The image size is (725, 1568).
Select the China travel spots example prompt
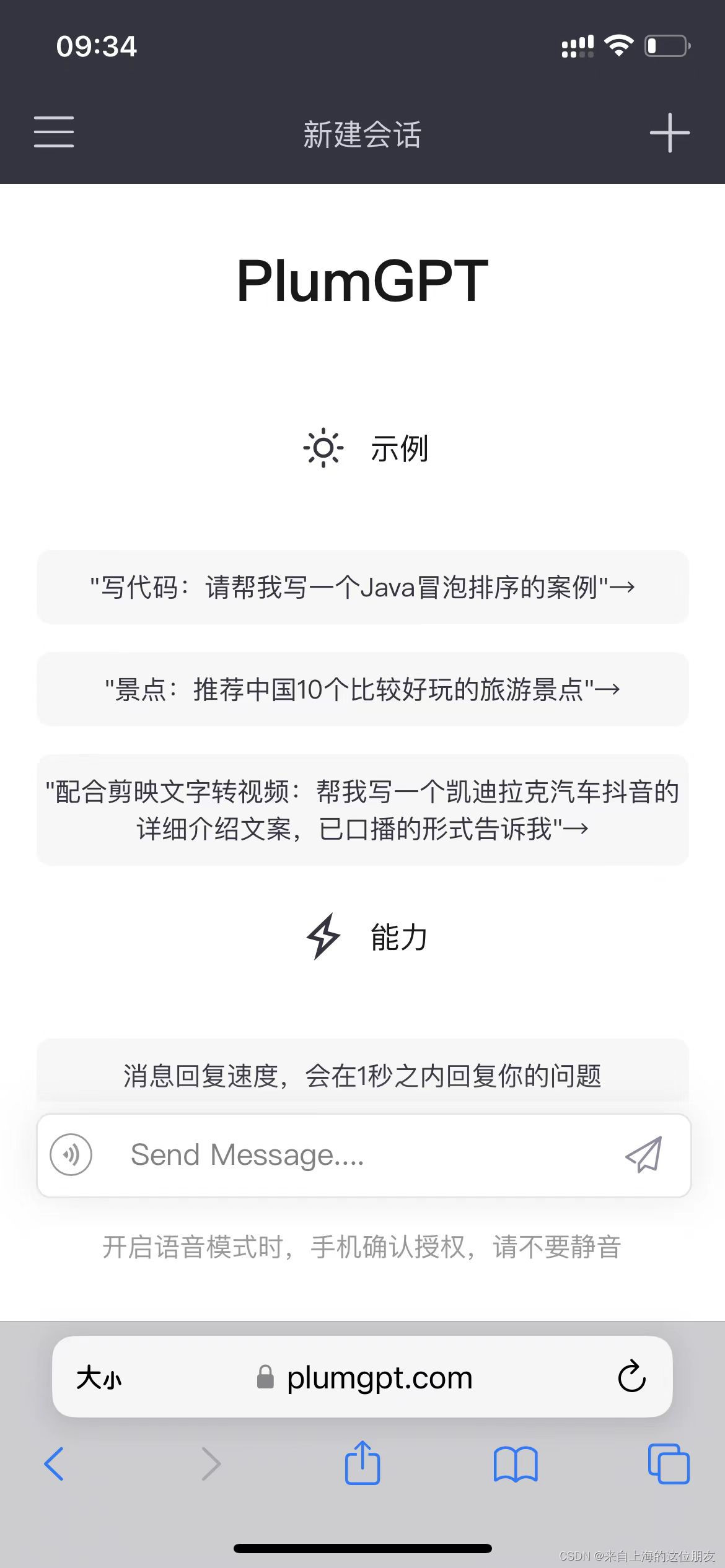point(362,689)
